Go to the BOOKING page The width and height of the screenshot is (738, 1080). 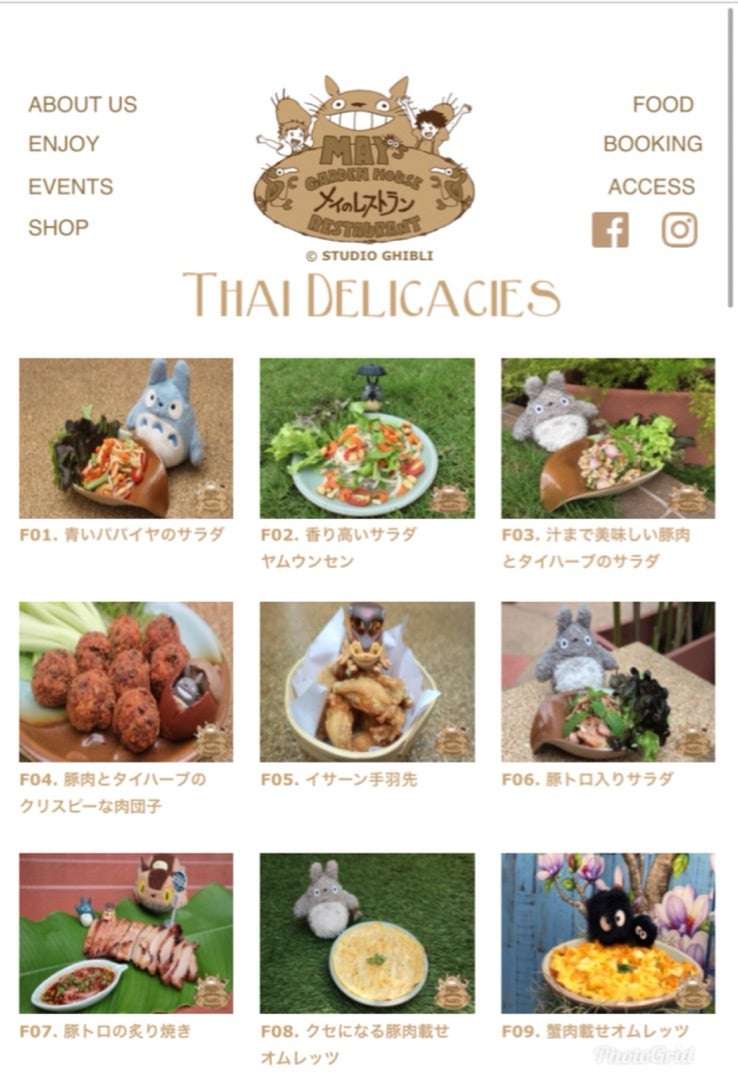coord(652,144)
